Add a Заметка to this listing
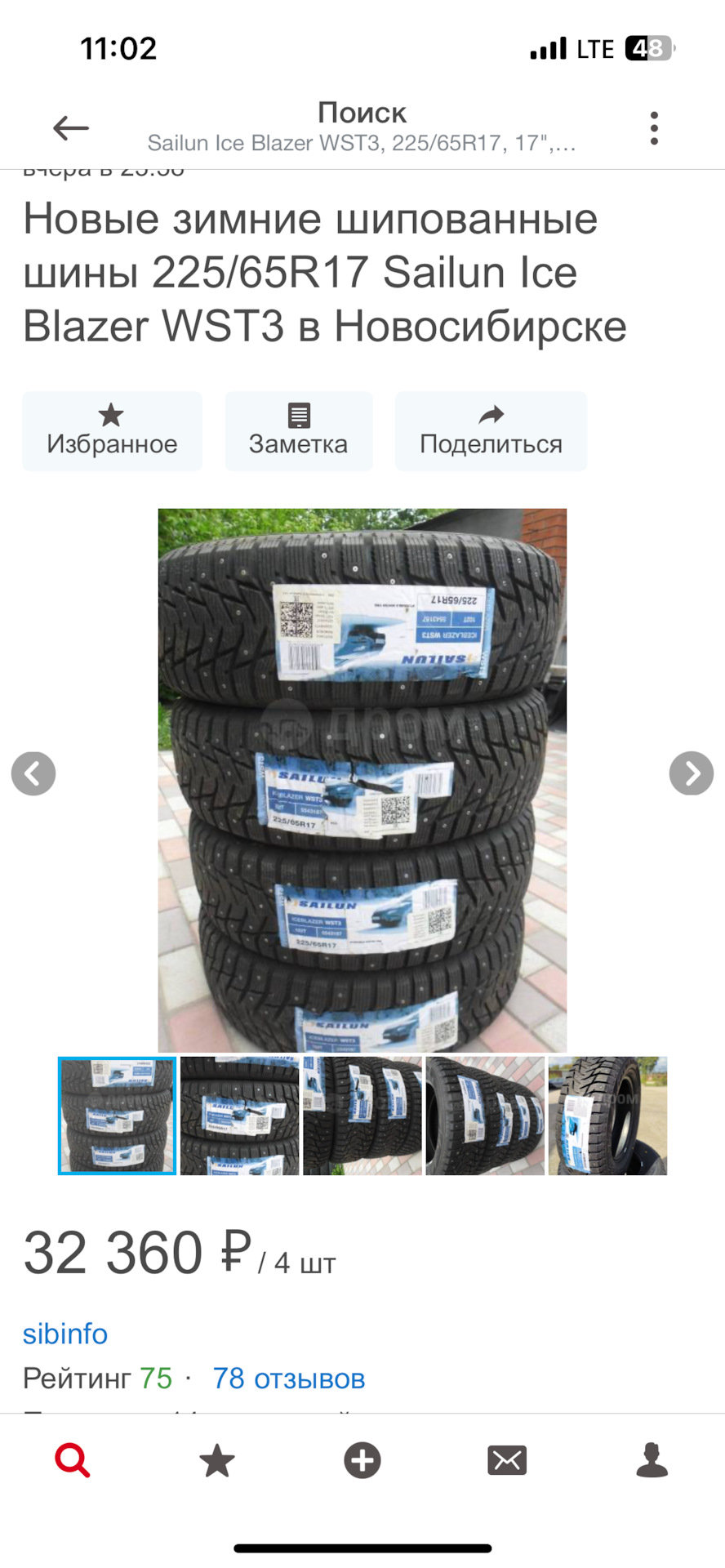725x1568 pixels. (x=299, y=430)
